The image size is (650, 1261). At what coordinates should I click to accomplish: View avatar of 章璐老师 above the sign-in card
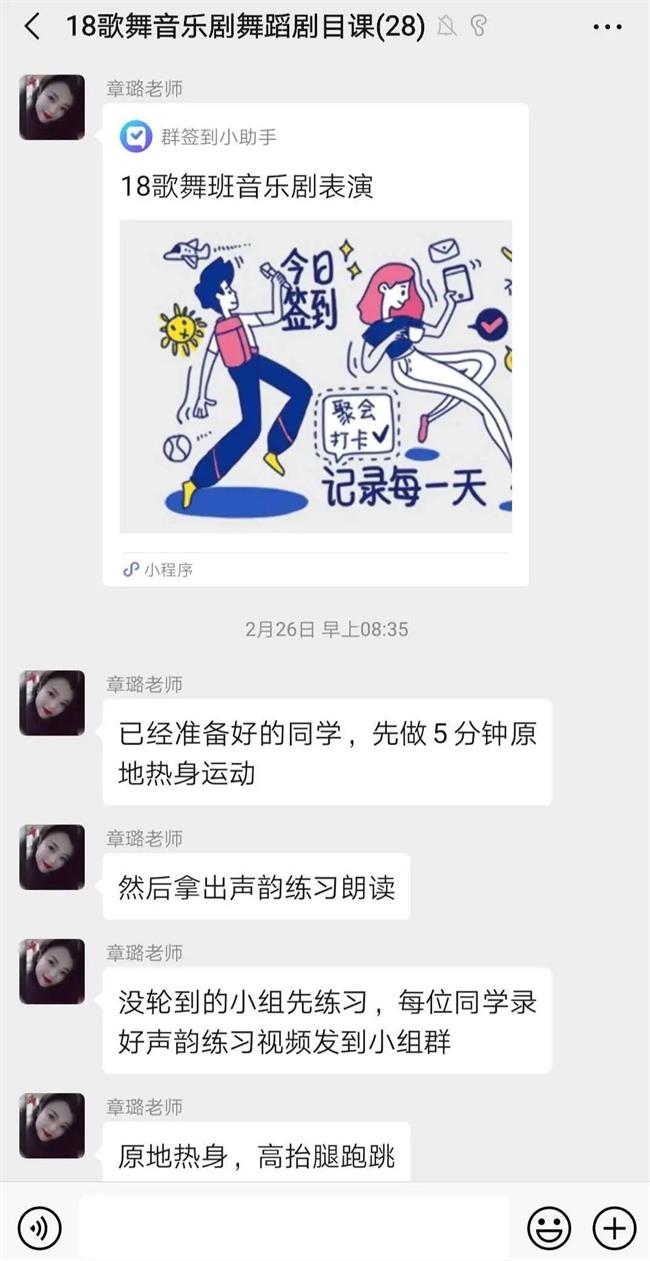(52, 107)
